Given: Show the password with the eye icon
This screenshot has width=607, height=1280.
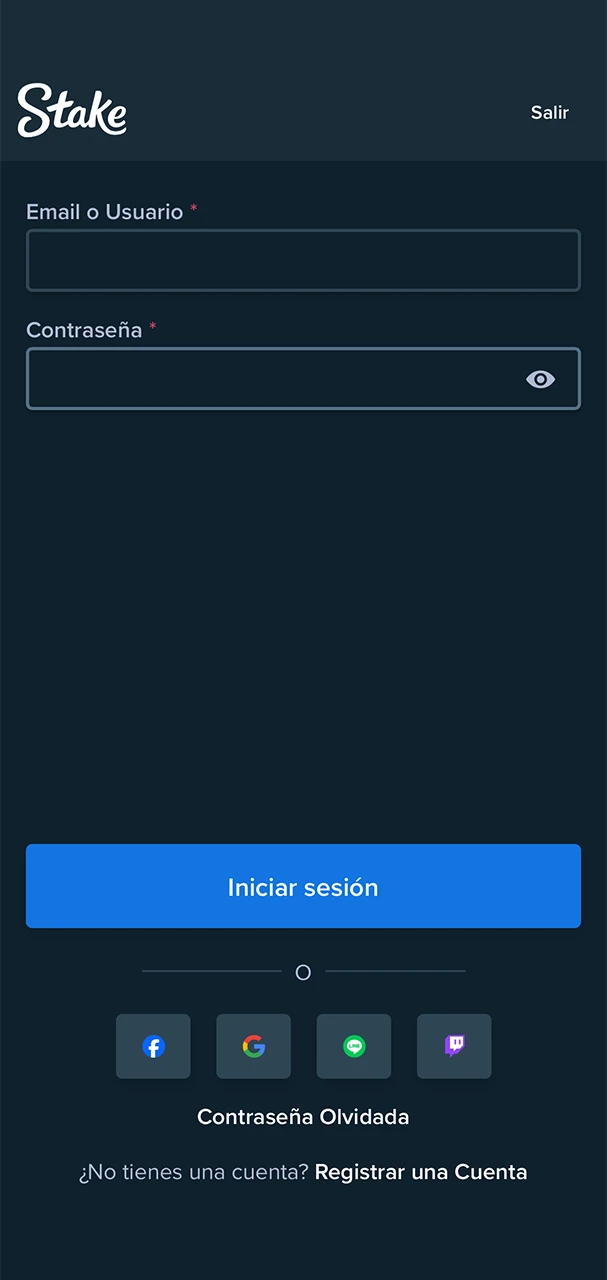Looking at the screenshot, I should 540,379.
